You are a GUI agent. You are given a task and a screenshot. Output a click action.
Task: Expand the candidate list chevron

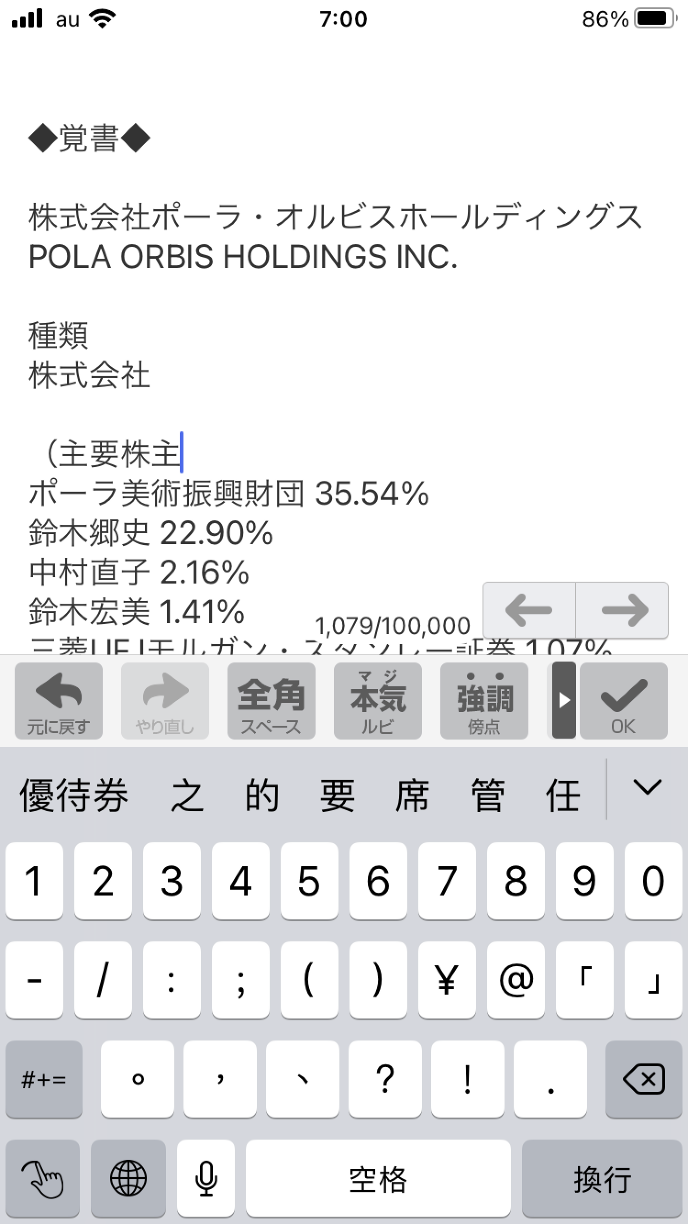click(648, 788)
